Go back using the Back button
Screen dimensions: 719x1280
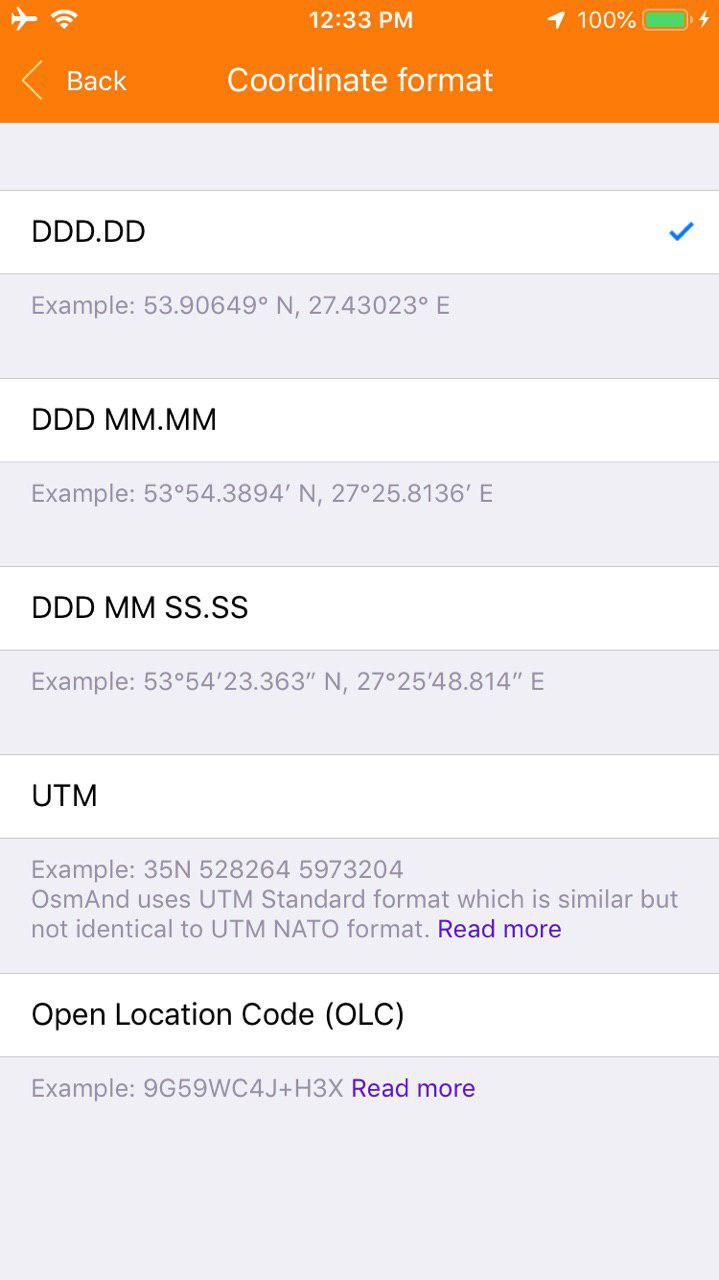pos(75,80)
